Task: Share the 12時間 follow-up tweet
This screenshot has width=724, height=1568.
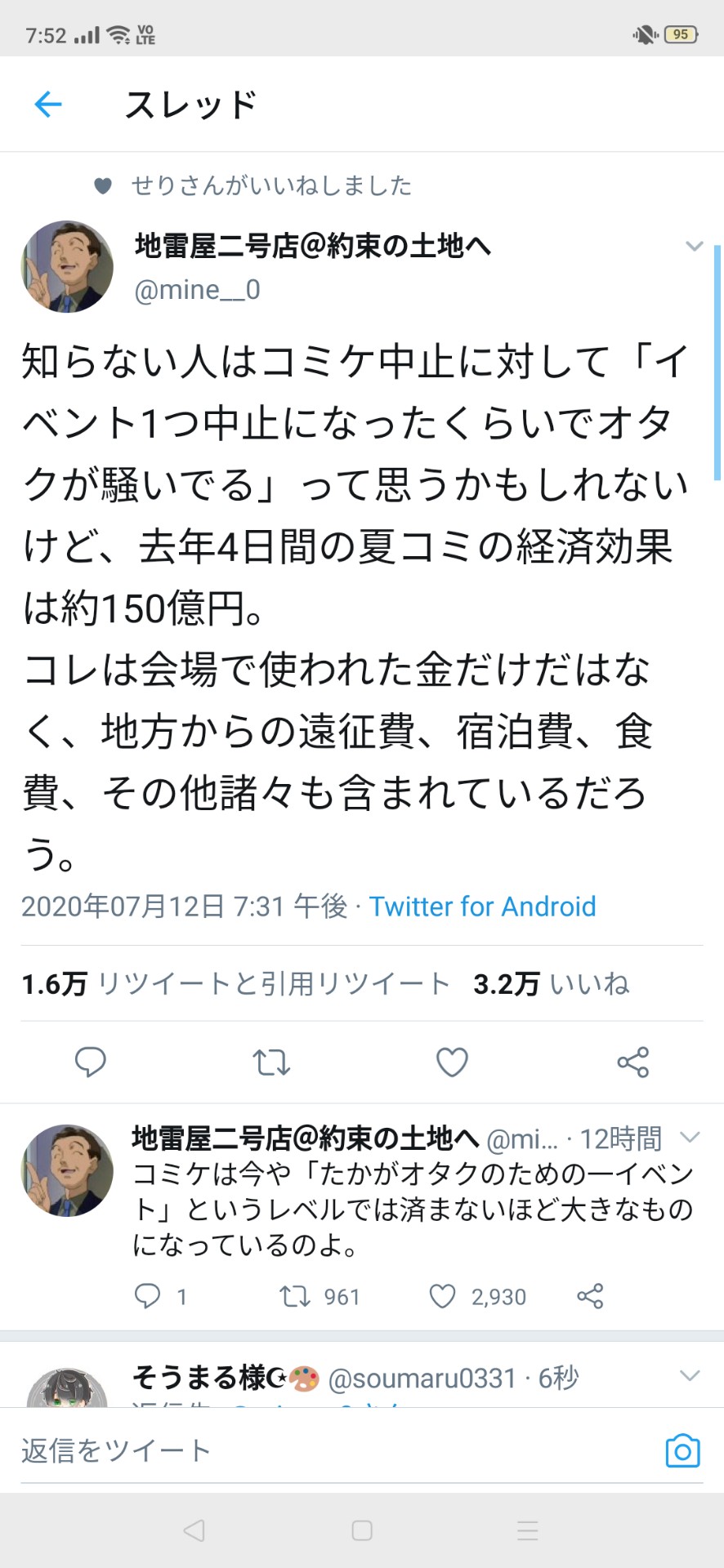Action: point(590,1296)
